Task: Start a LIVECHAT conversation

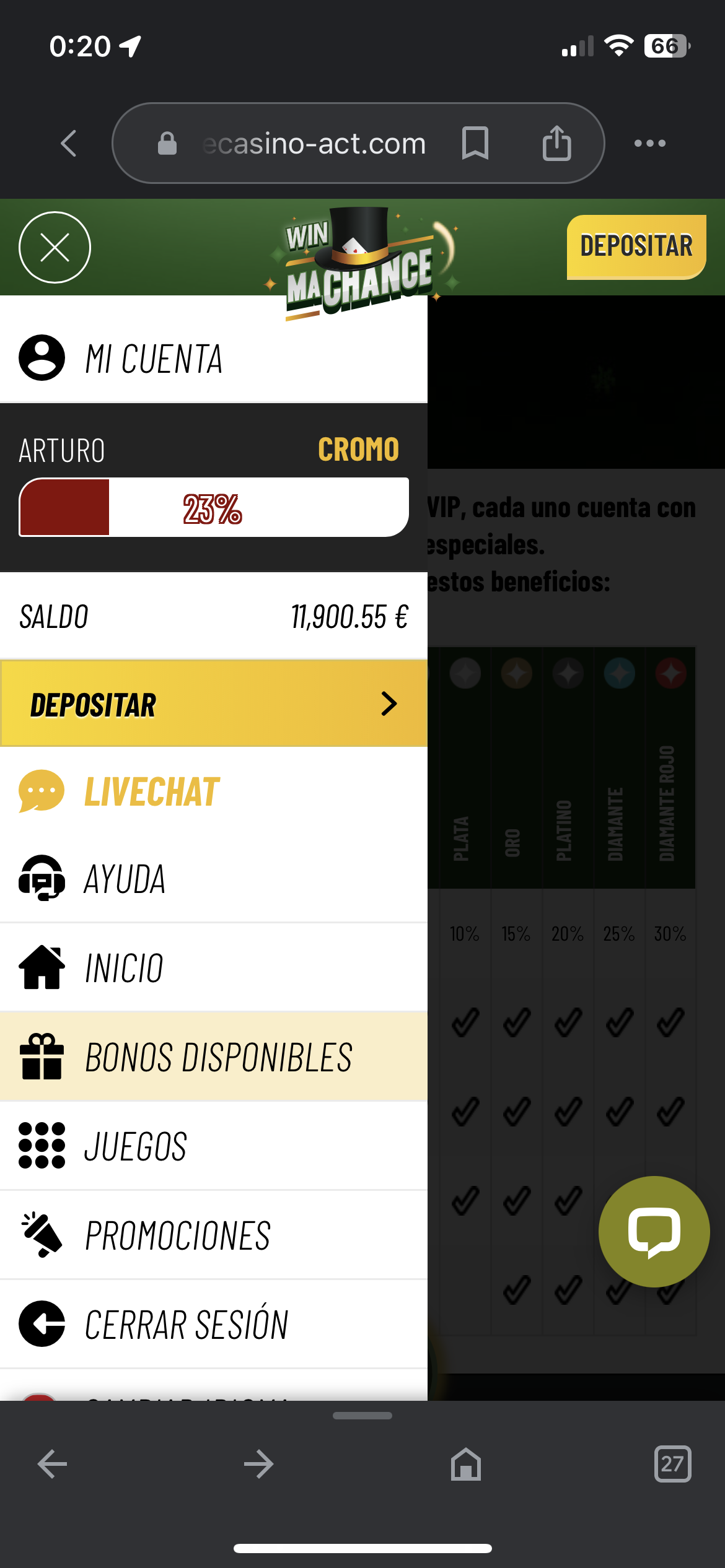Action: coord(151,792)
